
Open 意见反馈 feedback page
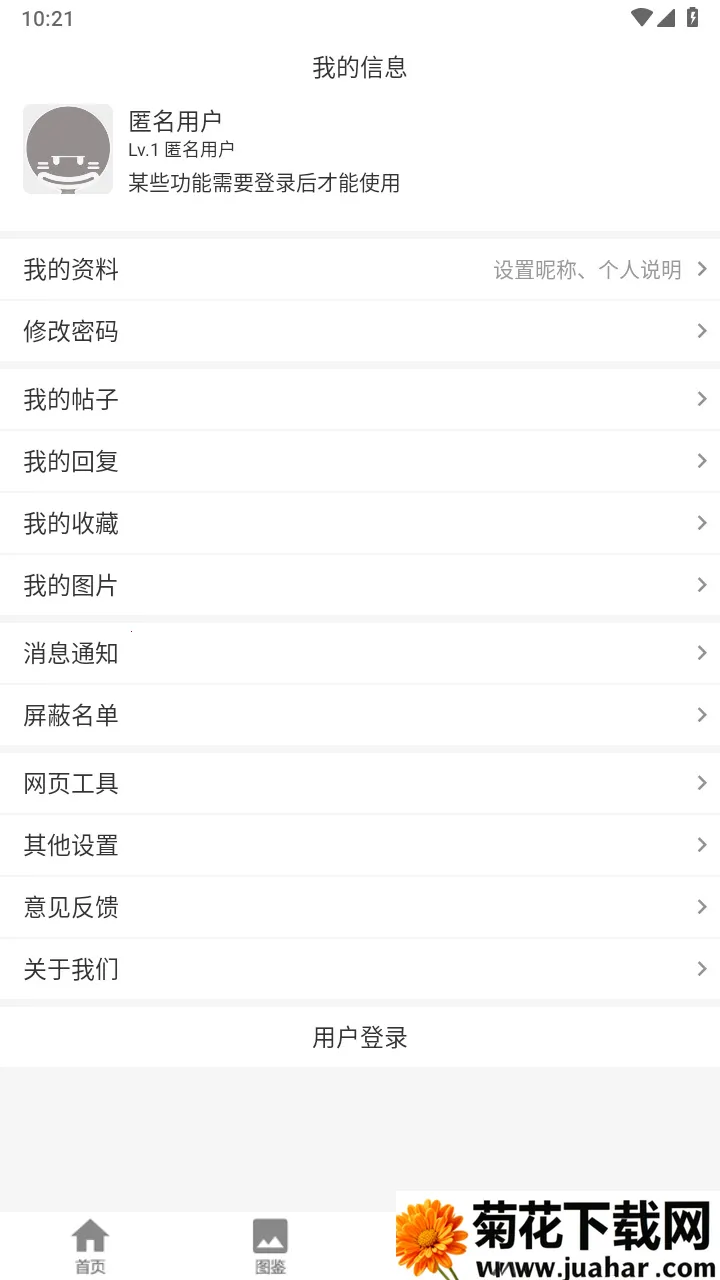(x=360, y=907)
